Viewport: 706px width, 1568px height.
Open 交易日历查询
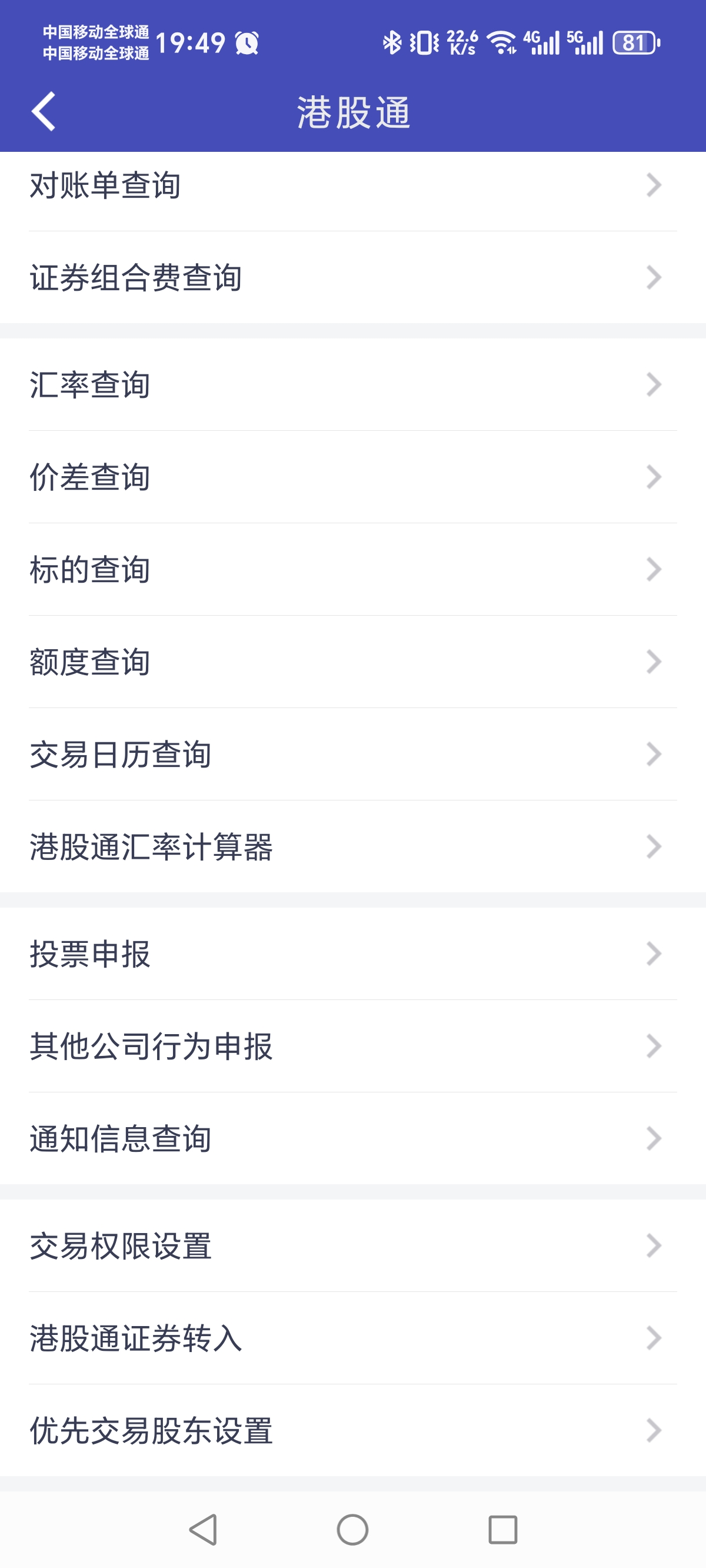pos(353,755)
